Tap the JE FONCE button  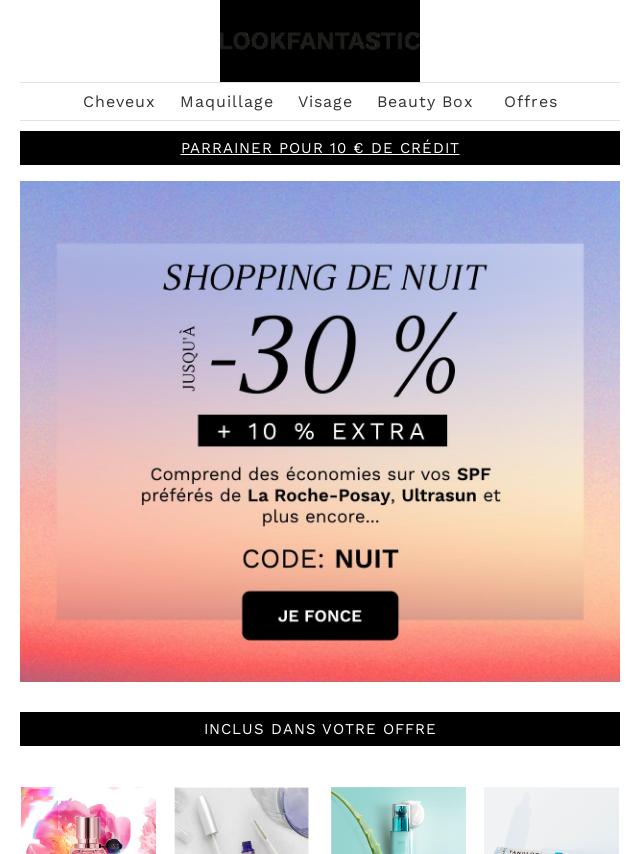coord(320,616)
